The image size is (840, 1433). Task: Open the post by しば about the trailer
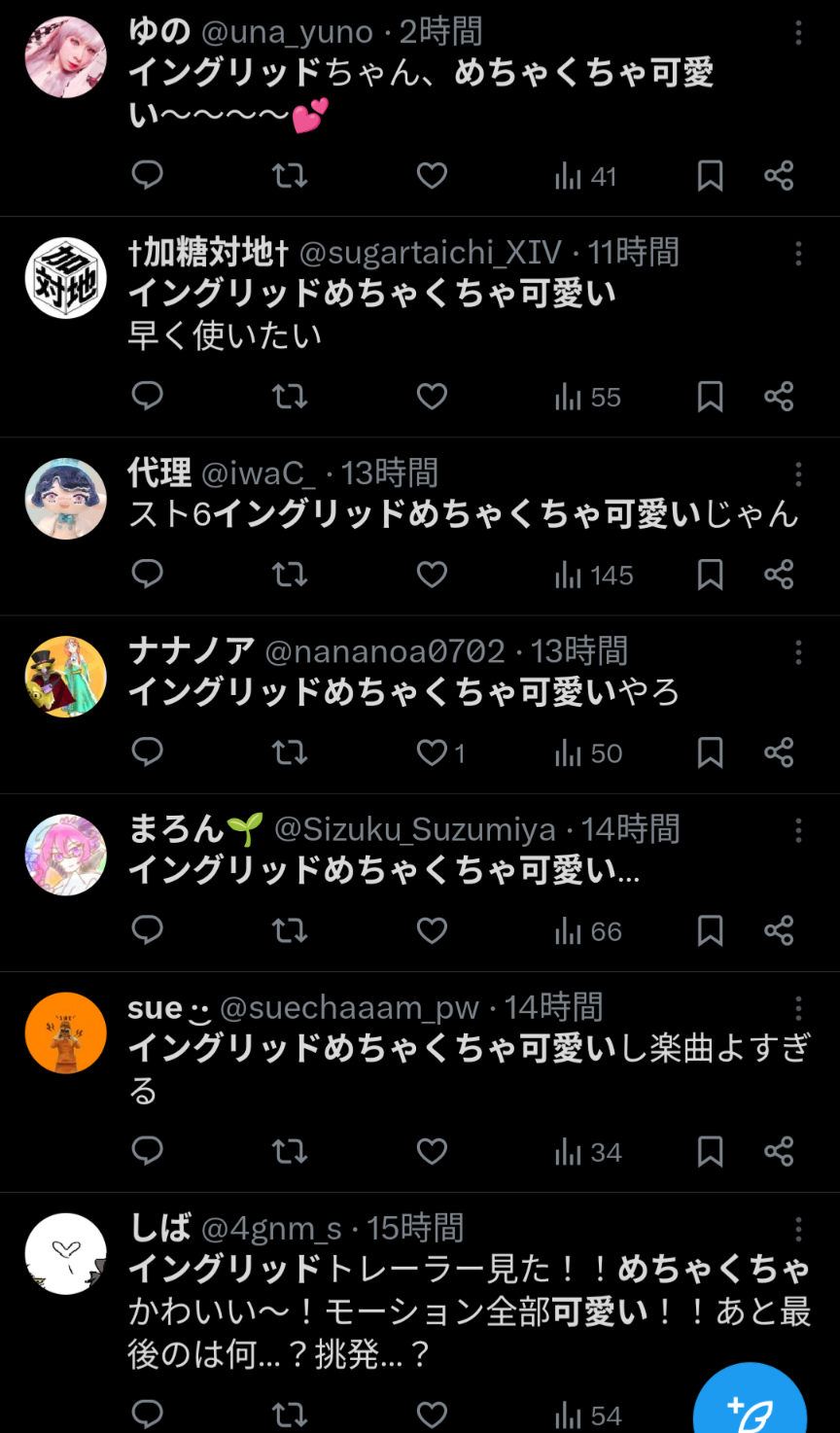469,1311
